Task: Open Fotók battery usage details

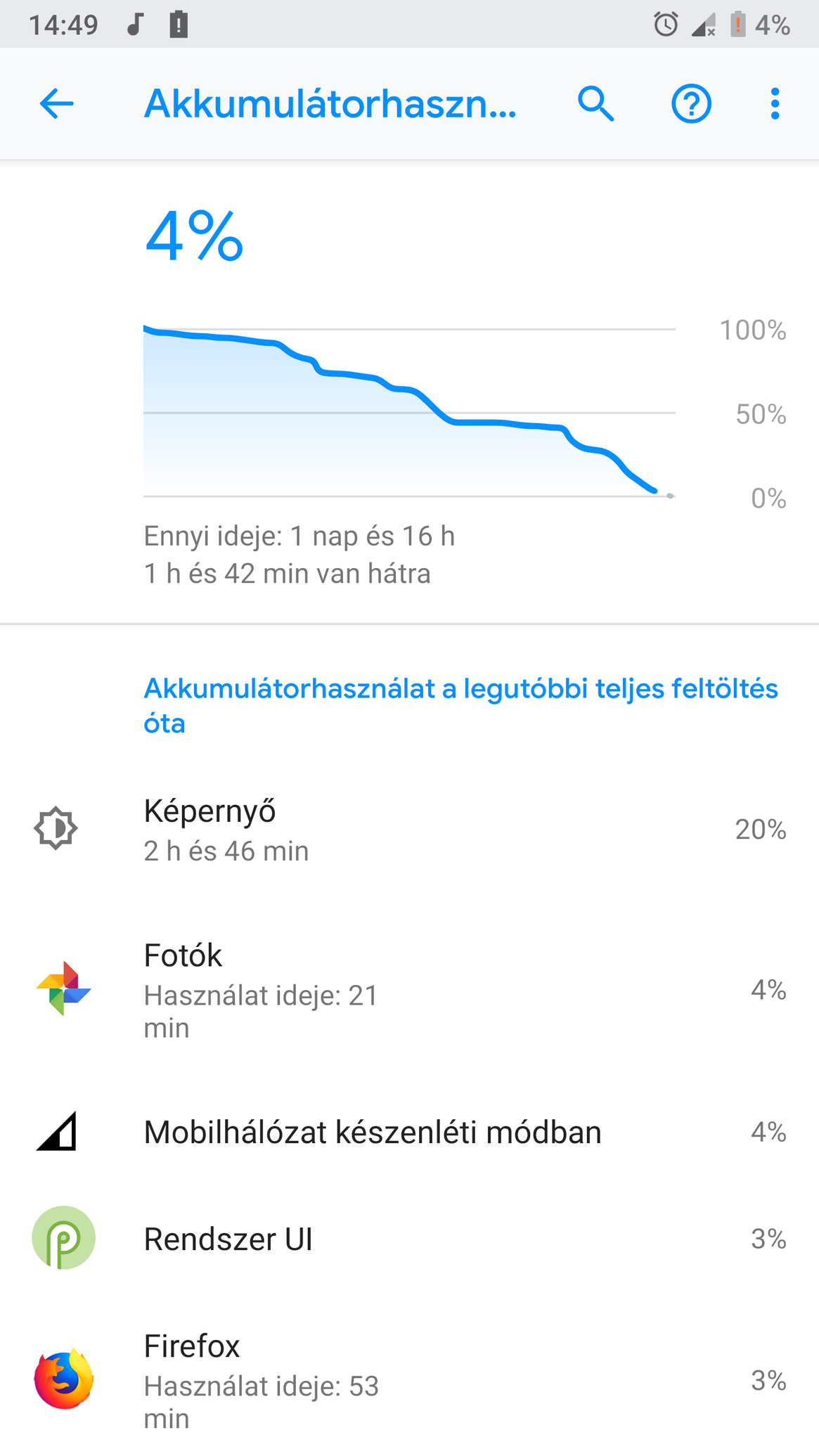Action: coord(409,990)
